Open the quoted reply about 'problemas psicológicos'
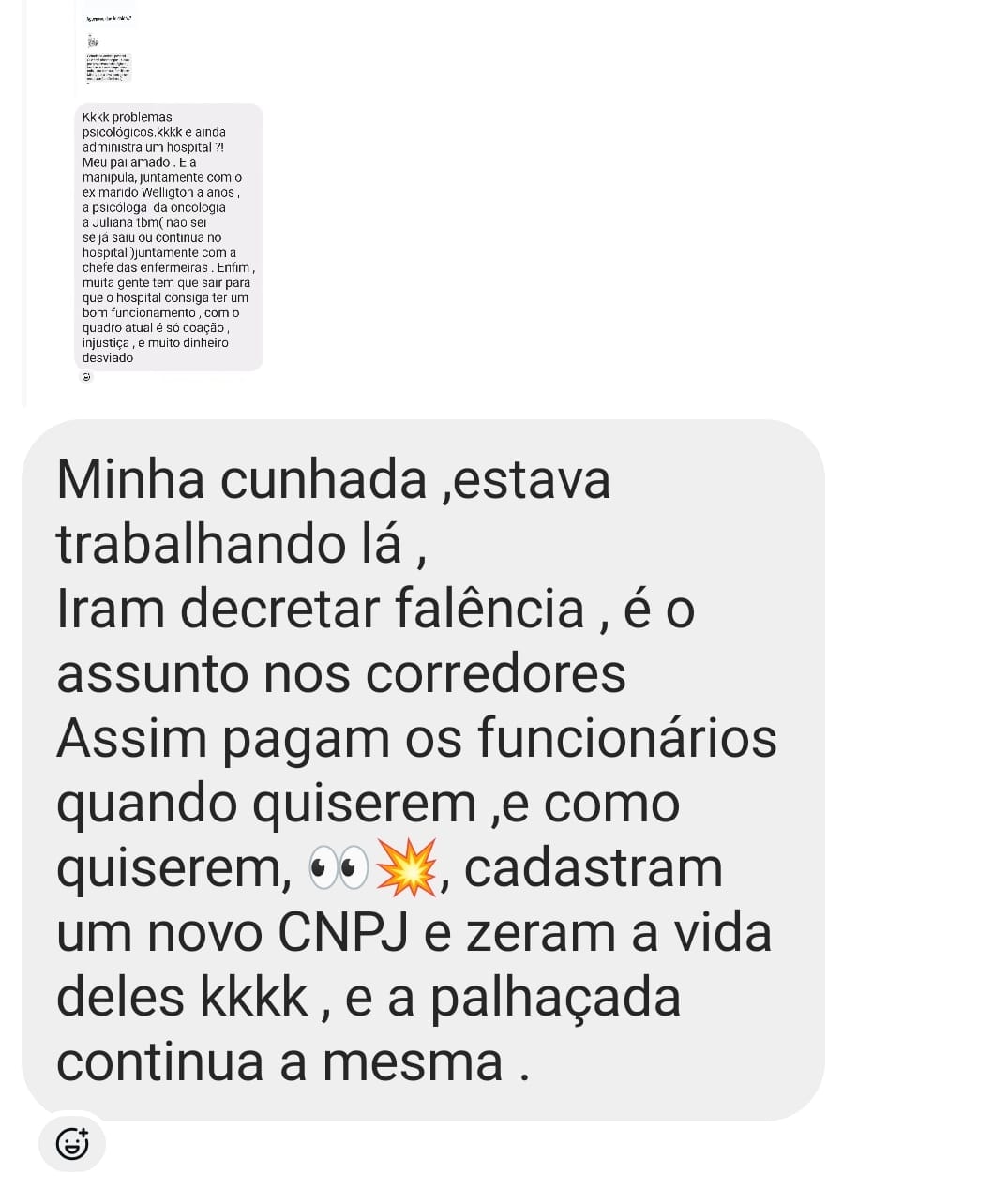The height and width of the screenshot is (1189, 1008). pyautogui.click(x=168, y=237)
